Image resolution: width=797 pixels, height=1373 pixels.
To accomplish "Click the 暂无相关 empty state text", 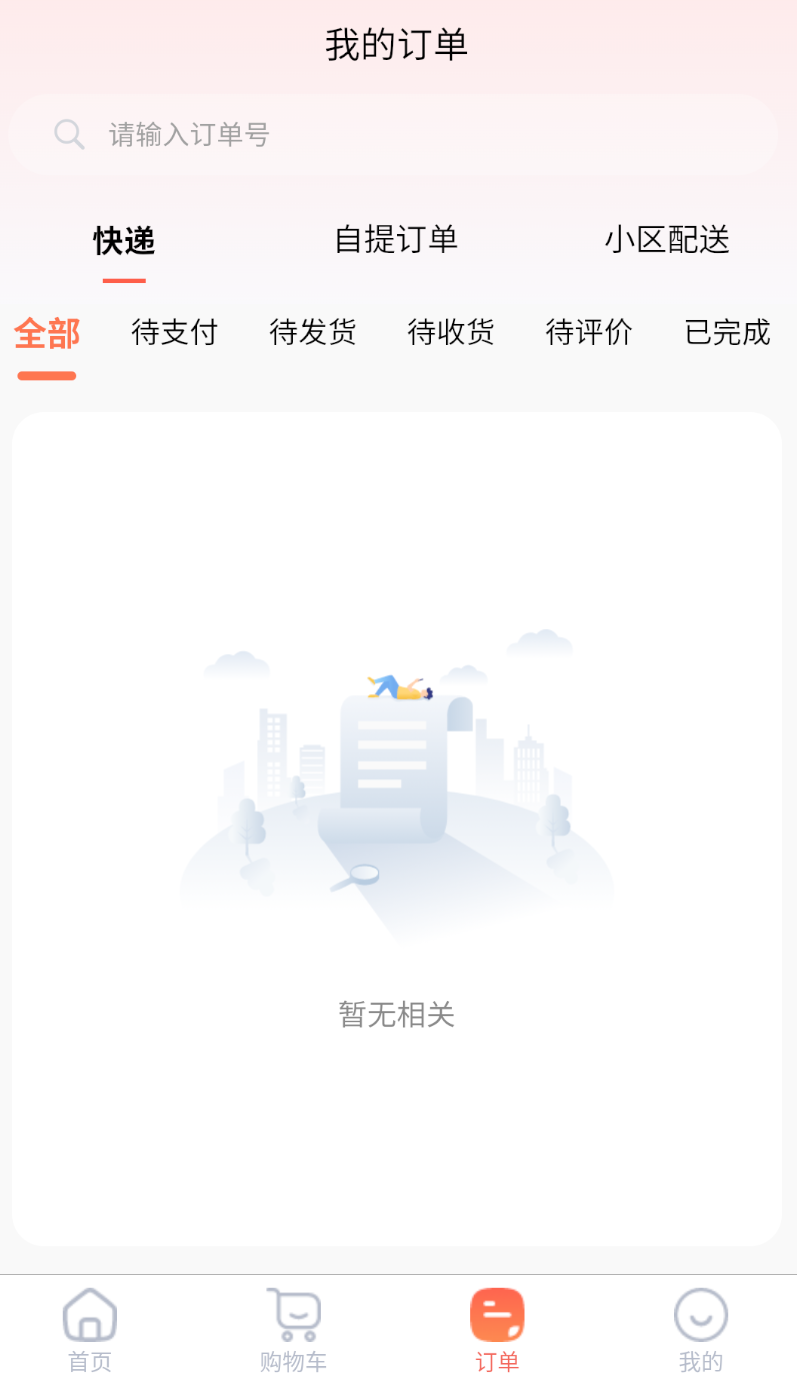I will pos(396,1015).
